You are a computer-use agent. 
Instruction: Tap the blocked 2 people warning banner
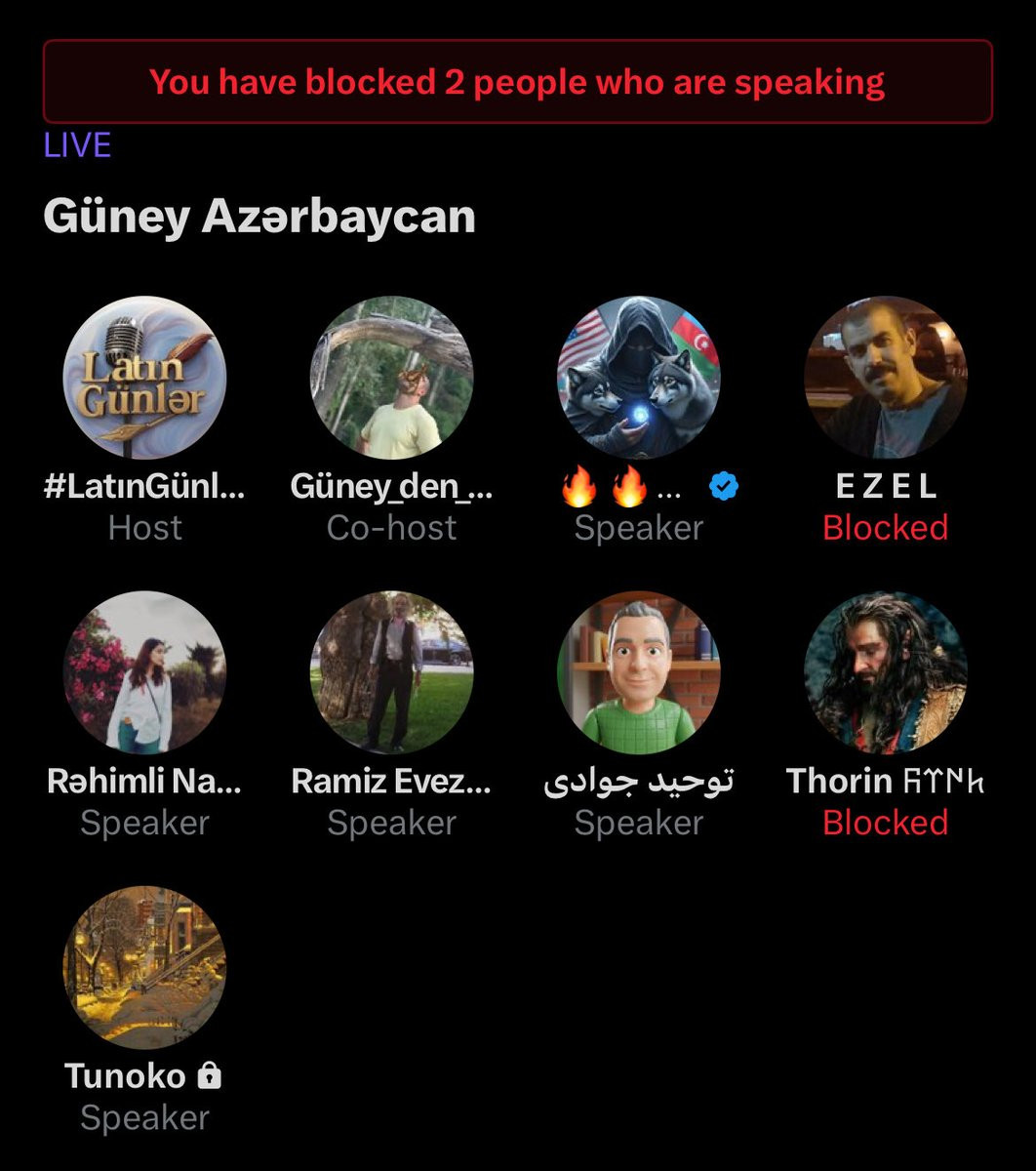(518, 81)
